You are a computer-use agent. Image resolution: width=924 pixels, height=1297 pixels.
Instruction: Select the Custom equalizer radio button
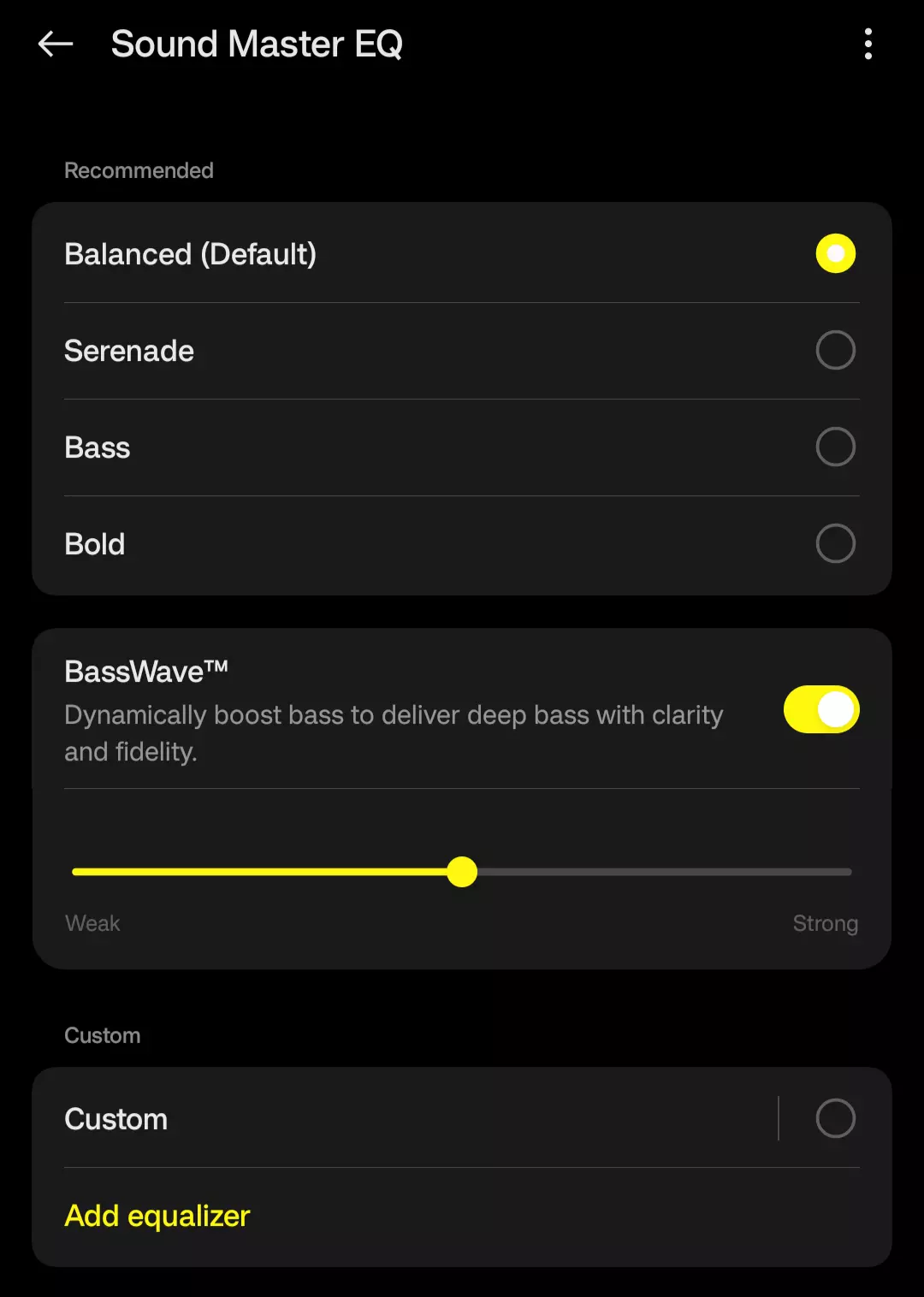pos(835,1119)
